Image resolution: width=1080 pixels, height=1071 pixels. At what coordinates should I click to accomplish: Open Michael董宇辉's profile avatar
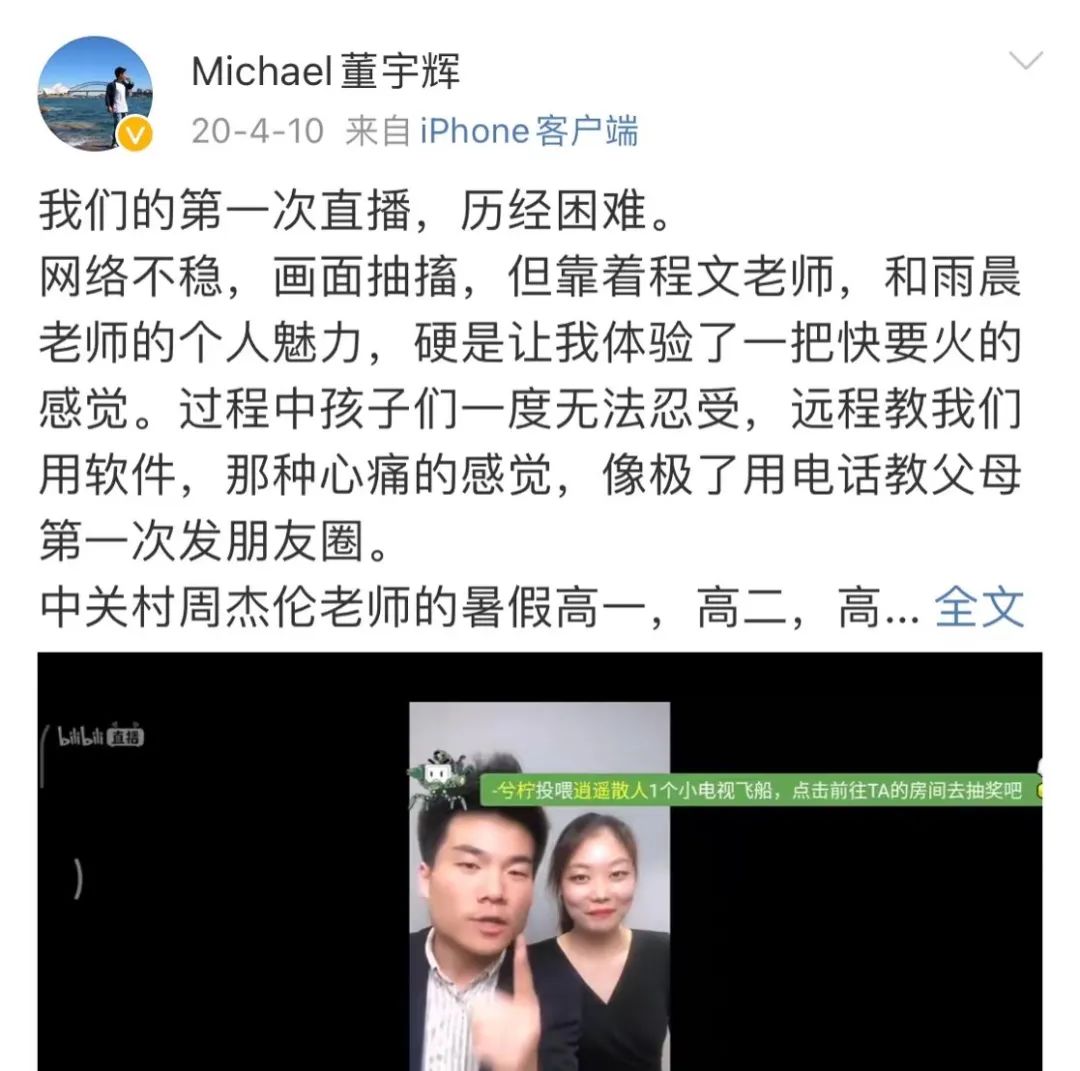(95, 93)
